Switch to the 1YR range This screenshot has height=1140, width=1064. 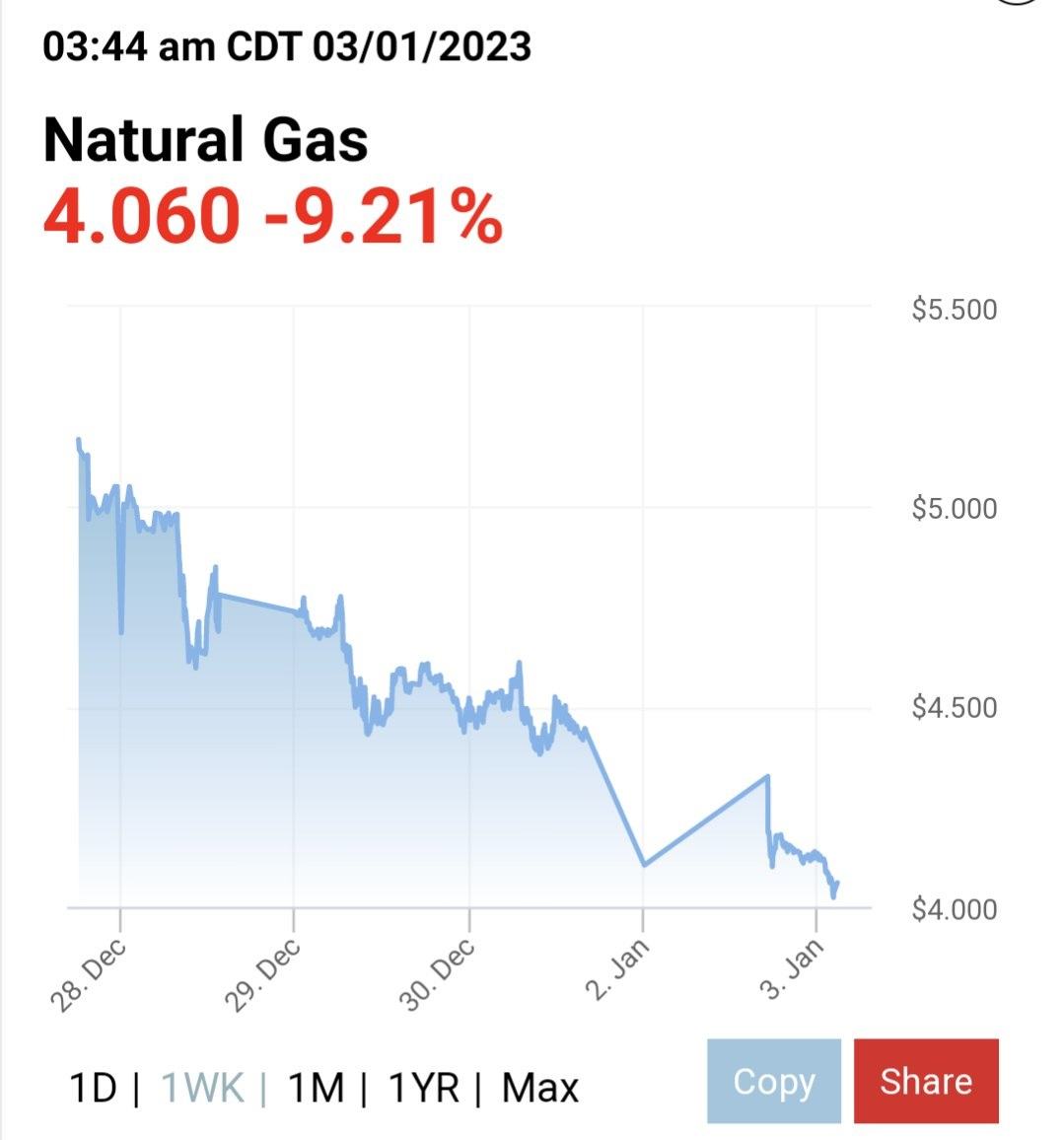pos(424,1088)
